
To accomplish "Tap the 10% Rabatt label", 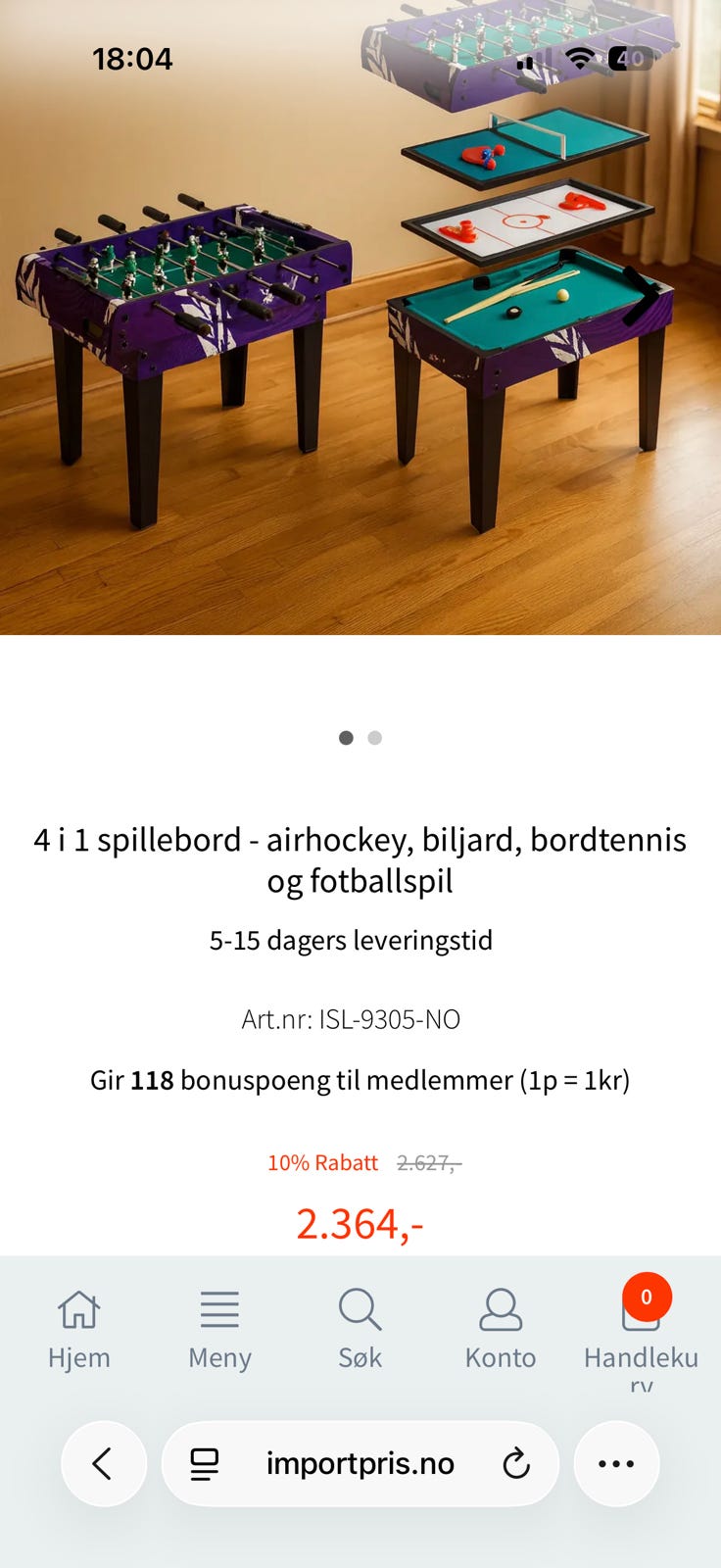I will [x=321, y=1163].
